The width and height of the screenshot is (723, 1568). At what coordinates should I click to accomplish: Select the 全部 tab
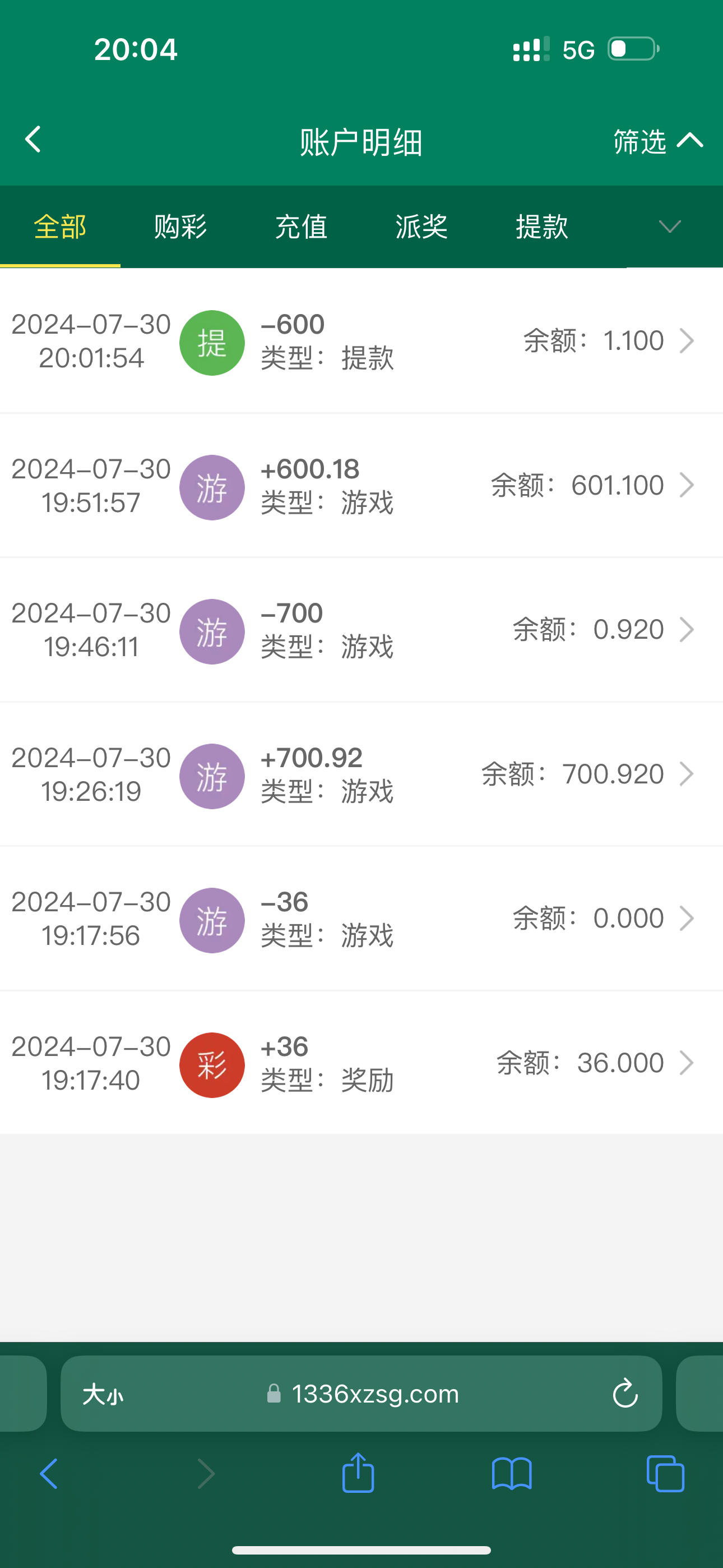(x=59, y=227)
